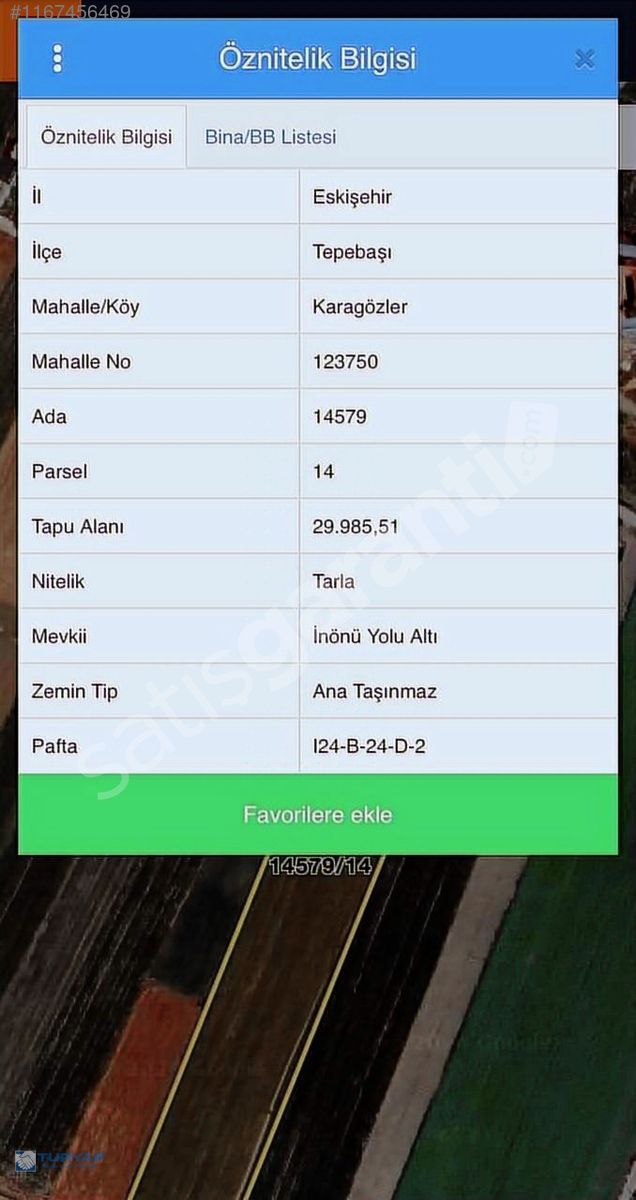Viewport: 636px width, 1200px height.
Task: Switch to the Bina/BB Listesi tab
Action: click(x=270, y=137)
